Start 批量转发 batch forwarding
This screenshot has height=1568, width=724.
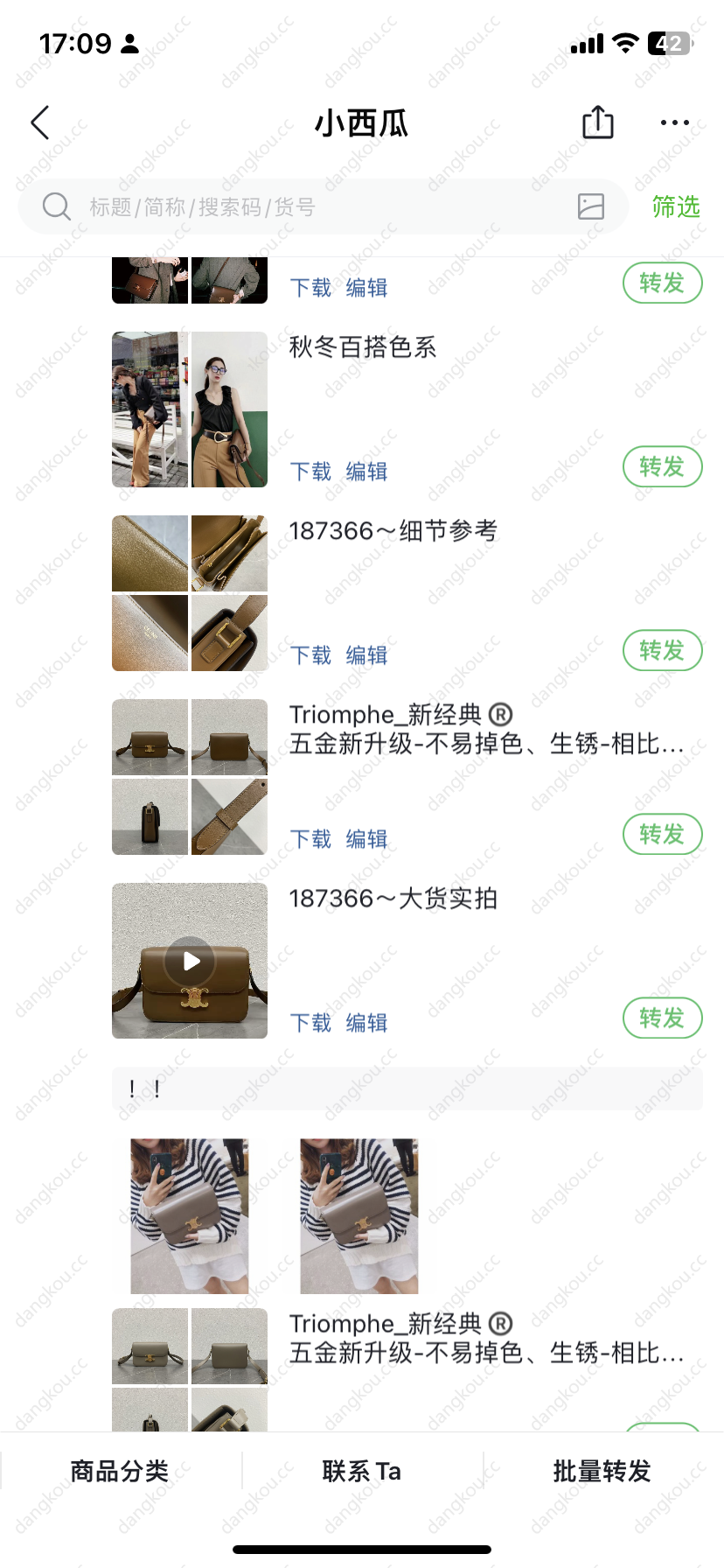click(602, 1471)
